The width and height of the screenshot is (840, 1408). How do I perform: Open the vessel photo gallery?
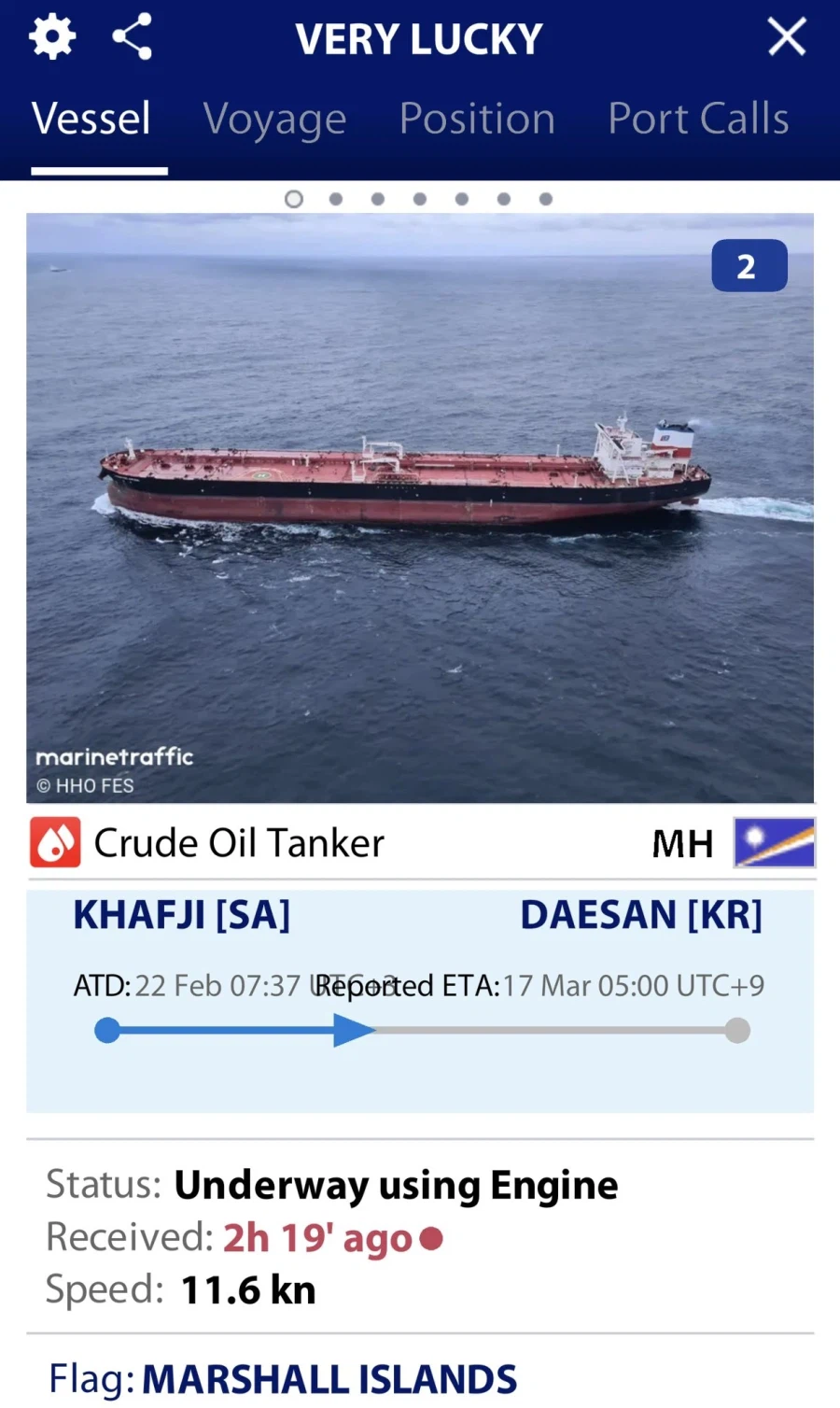(420, 509)
